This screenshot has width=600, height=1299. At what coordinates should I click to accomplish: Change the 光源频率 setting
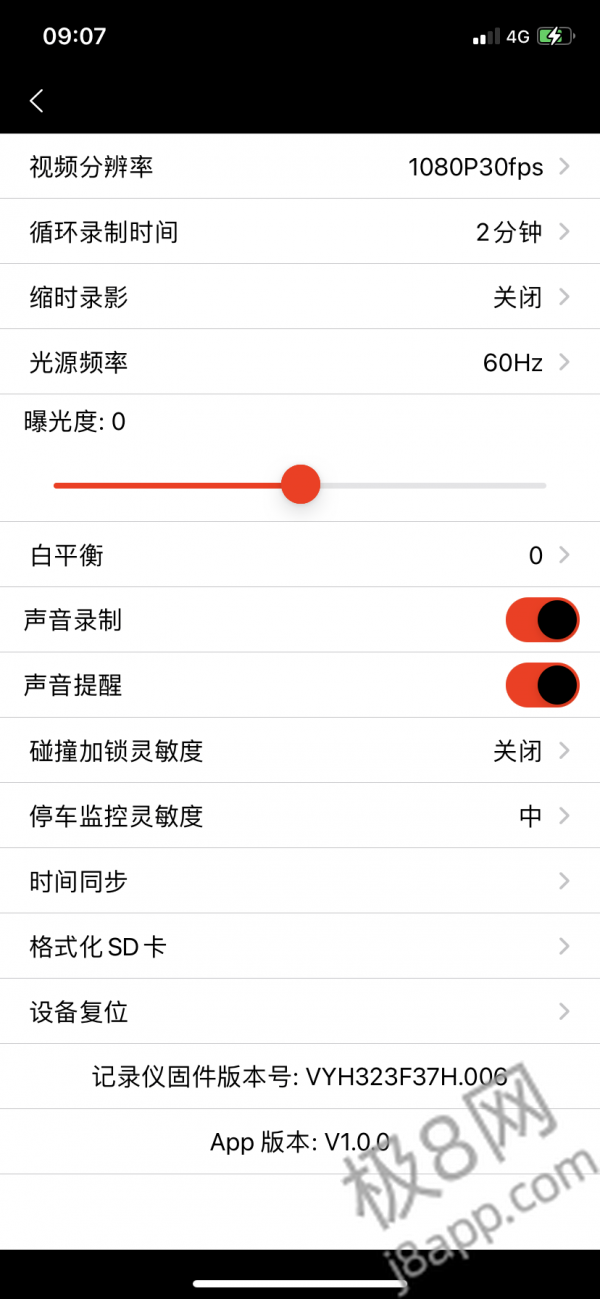(x=300, y=362)
